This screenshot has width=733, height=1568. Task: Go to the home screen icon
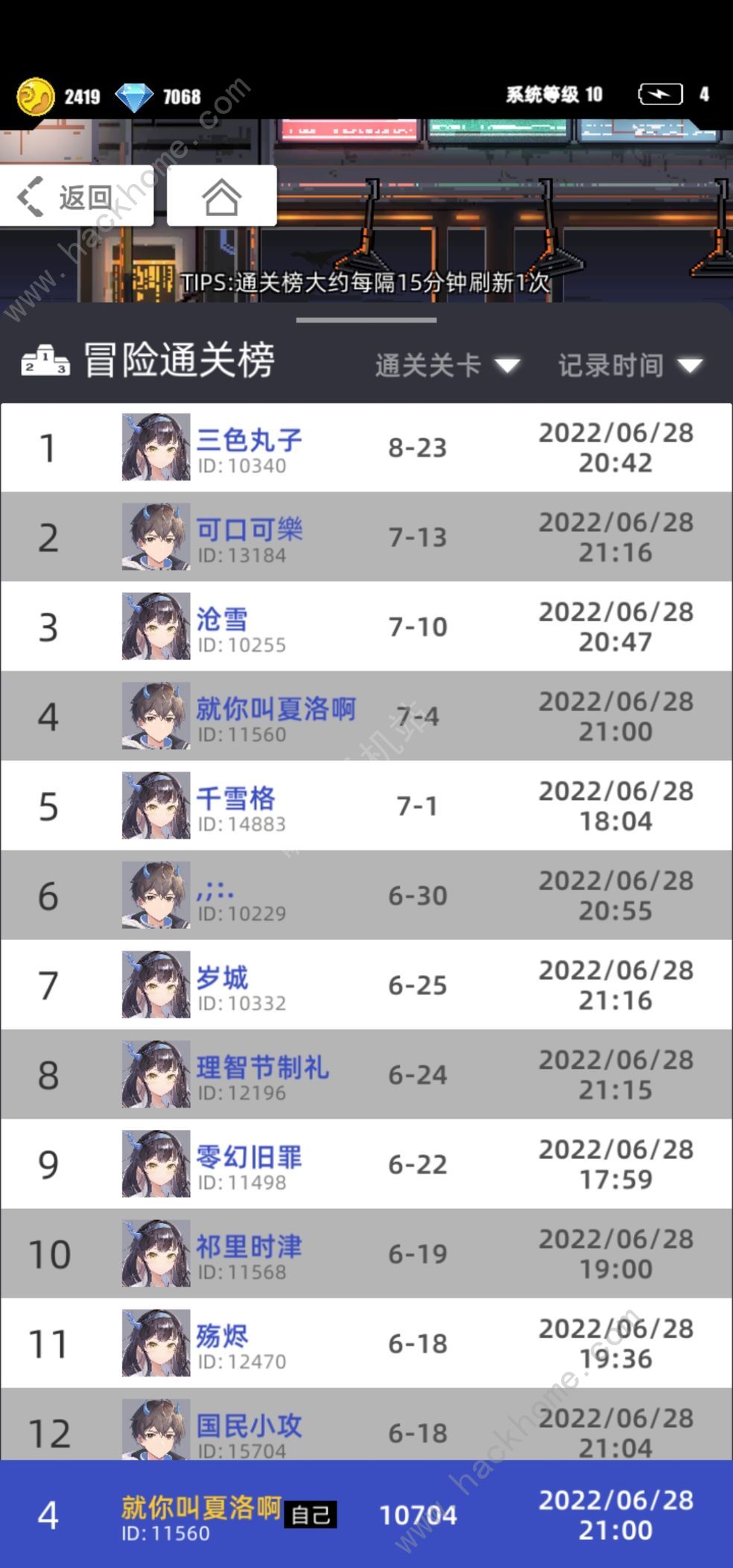[x=221, y=197]
